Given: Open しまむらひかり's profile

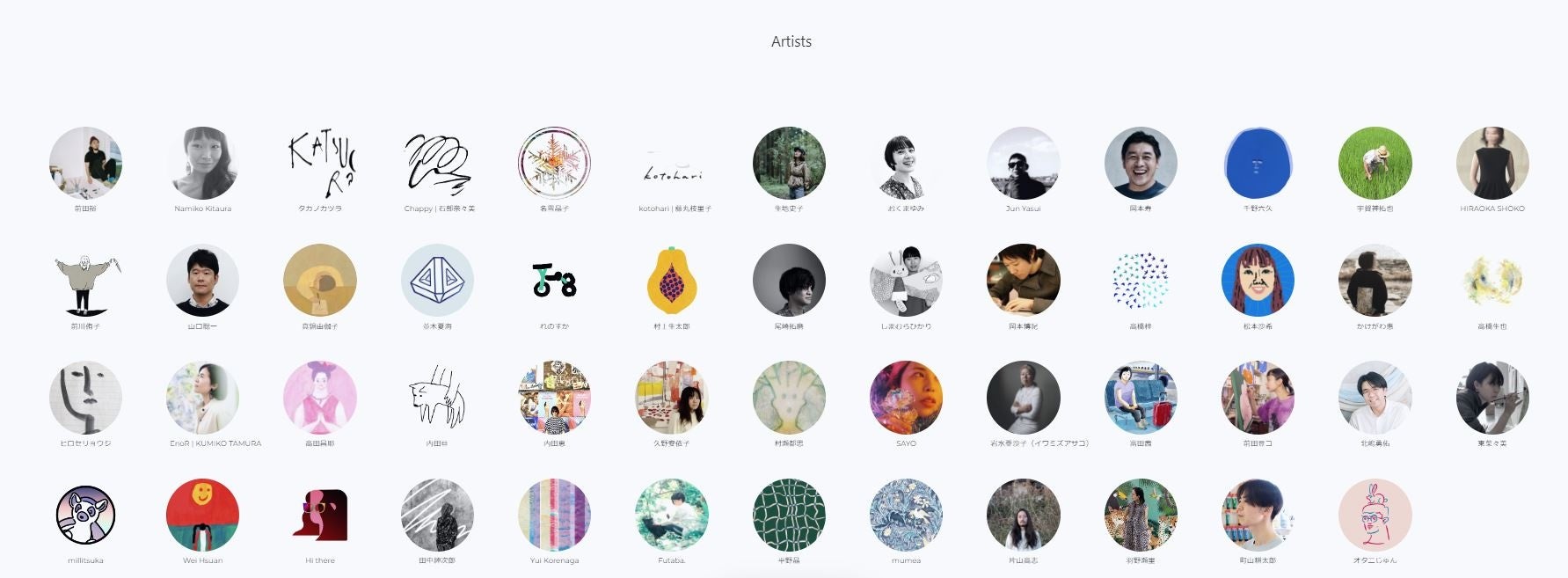Looking at the screenshot, I should tap(906, 281).
